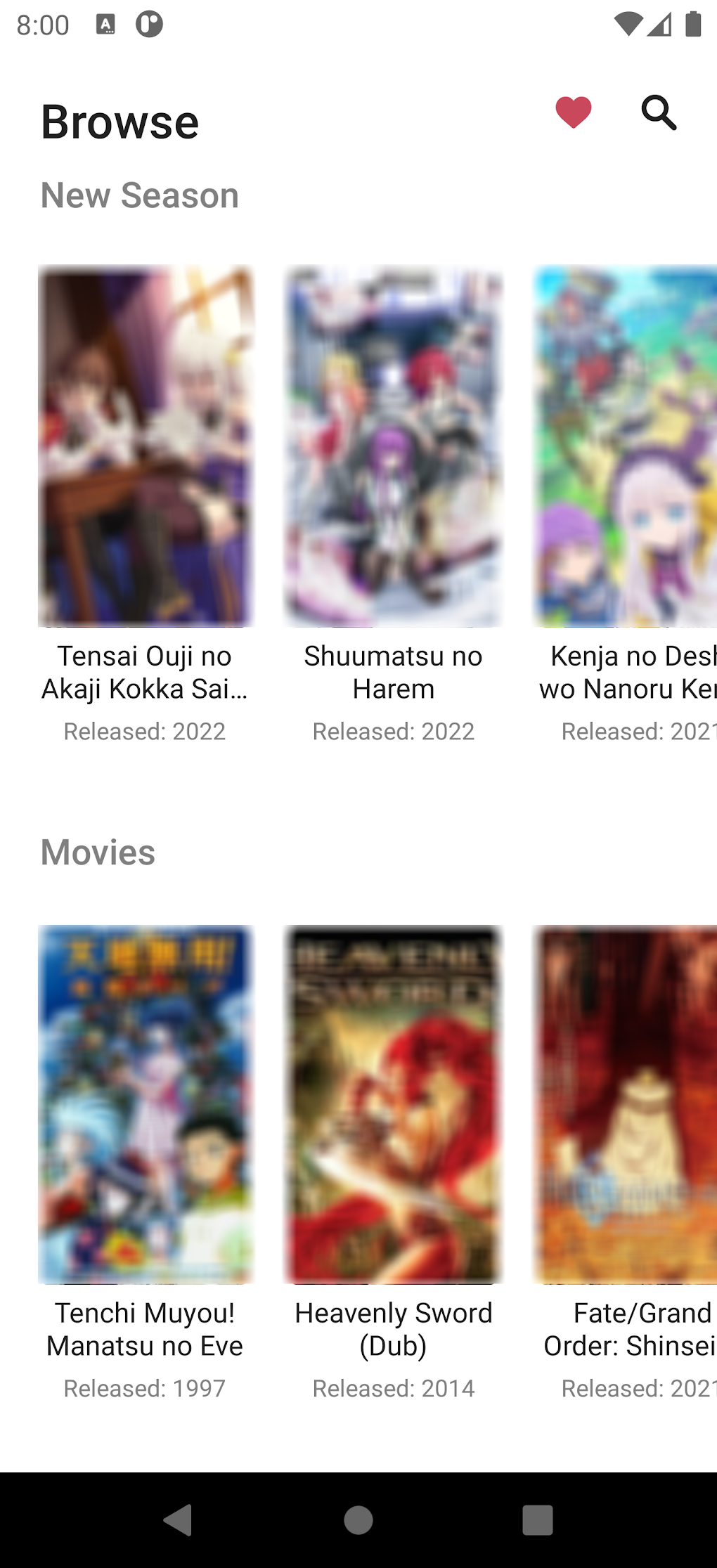Open Tenchi Muyou! Manatsu no Eve poster
717x1568 pixels.
pyautogui.click(x=146, y=1103)
